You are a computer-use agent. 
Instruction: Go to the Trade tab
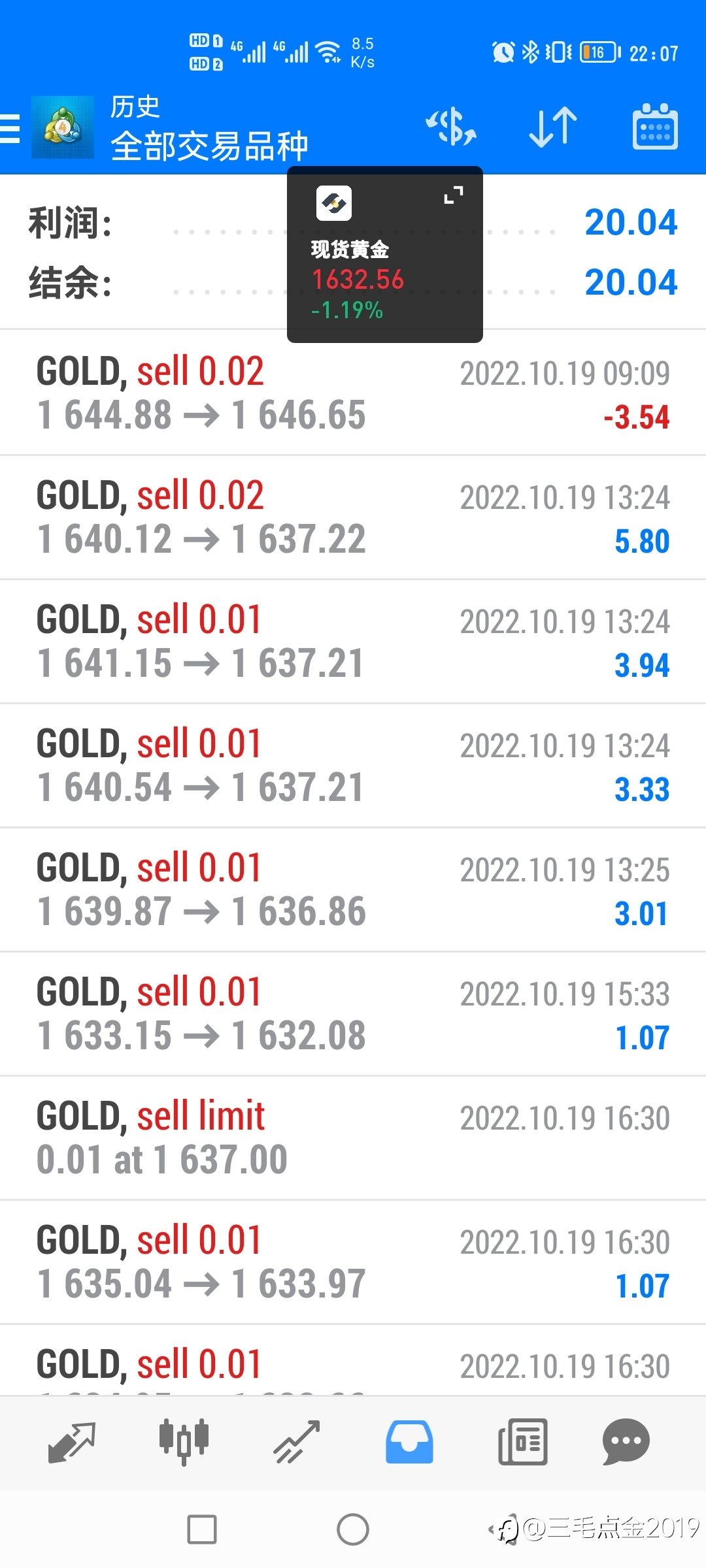(x=297, y=1442)
